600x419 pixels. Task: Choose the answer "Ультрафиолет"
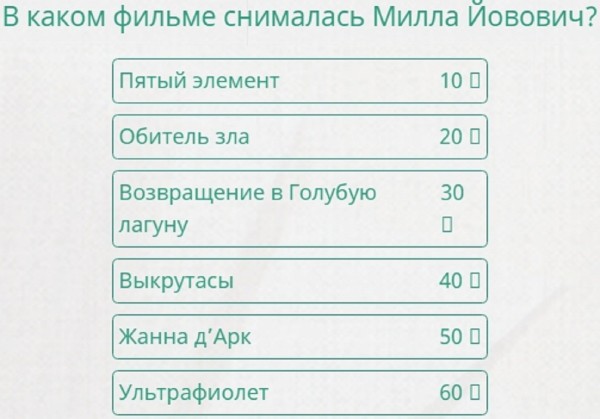[x=299, y=392]
